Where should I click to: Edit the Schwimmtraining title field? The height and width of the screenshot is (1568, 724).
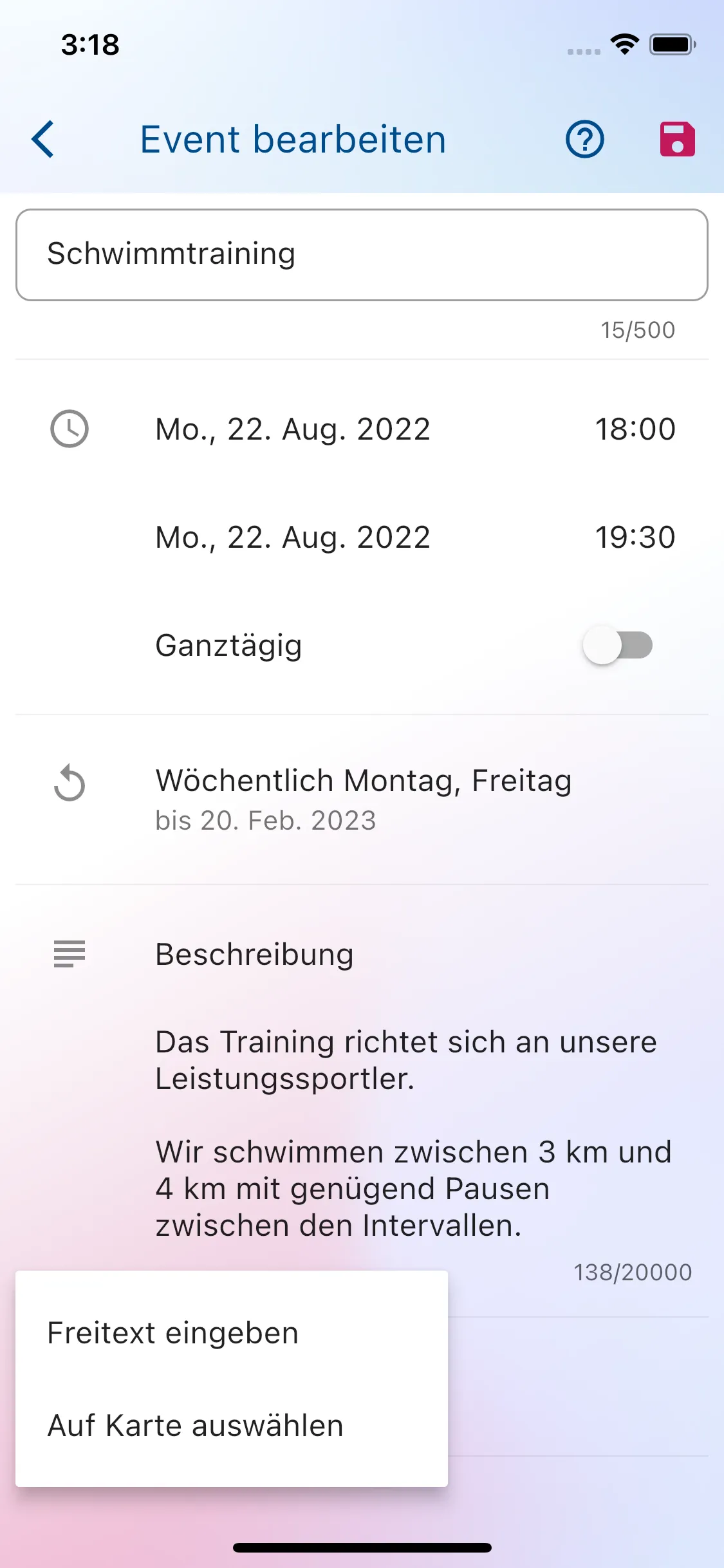[362, 254]
